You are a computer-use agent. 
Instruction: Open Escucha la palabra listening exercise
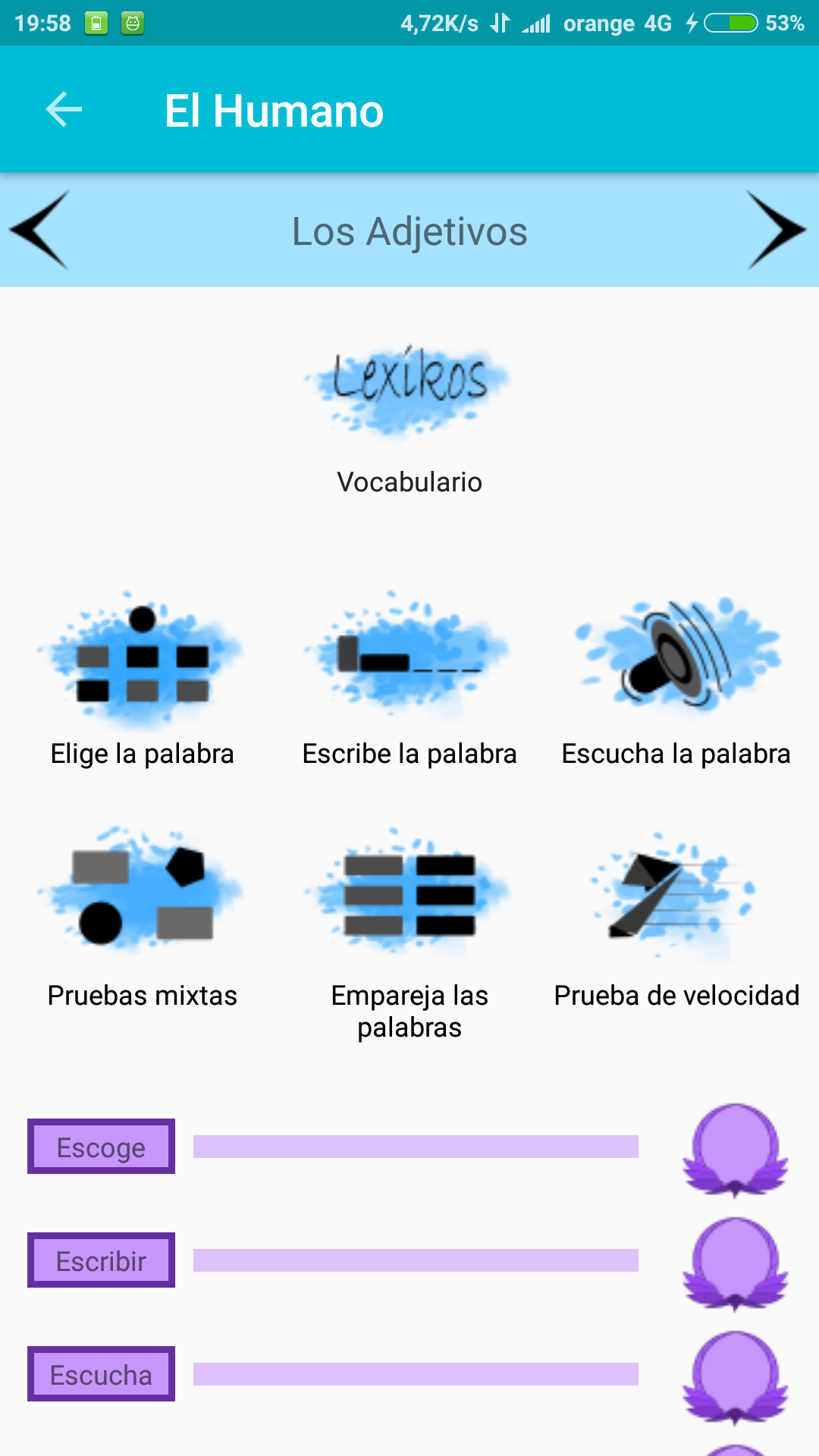pyautogui.click(x=676, y=679)
